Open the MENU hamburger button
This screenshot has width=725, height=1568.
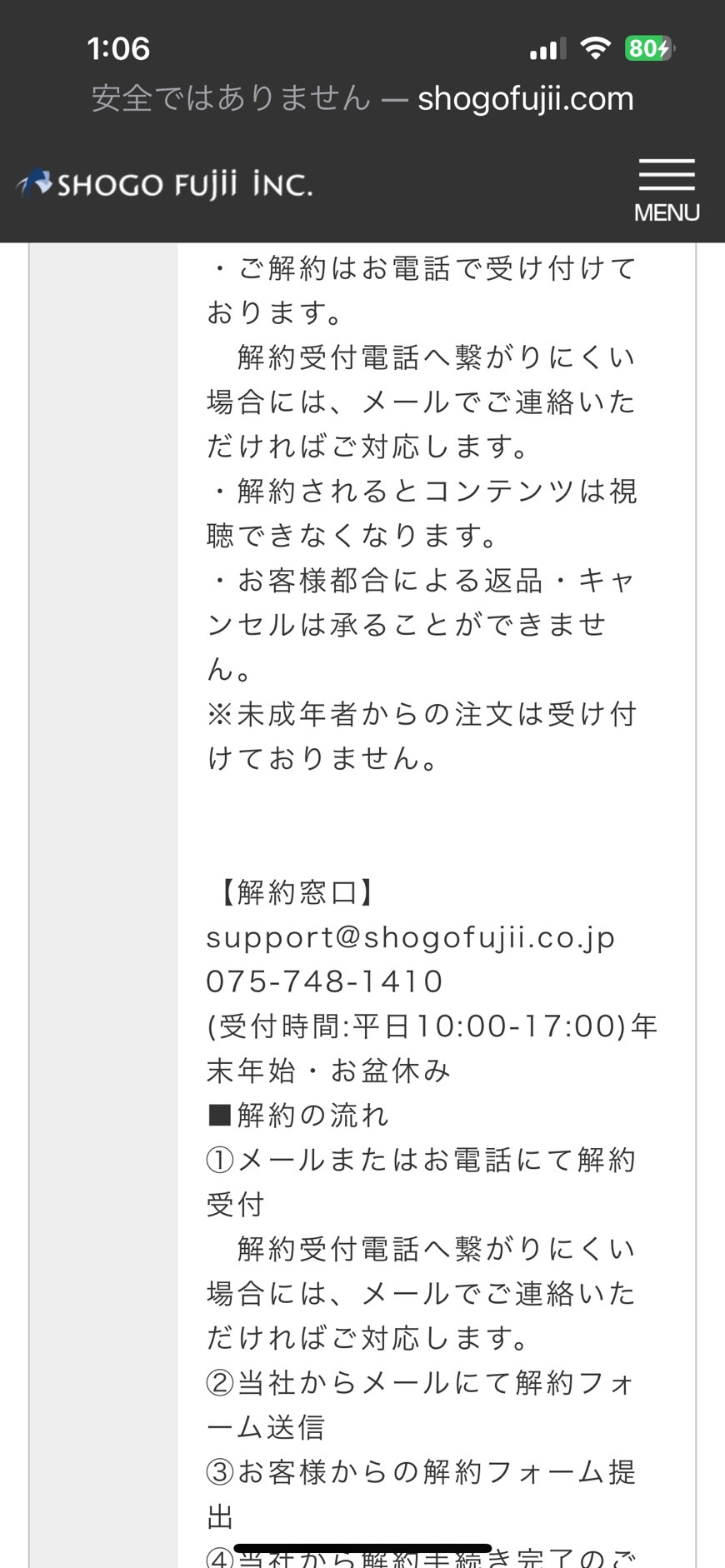667,191
